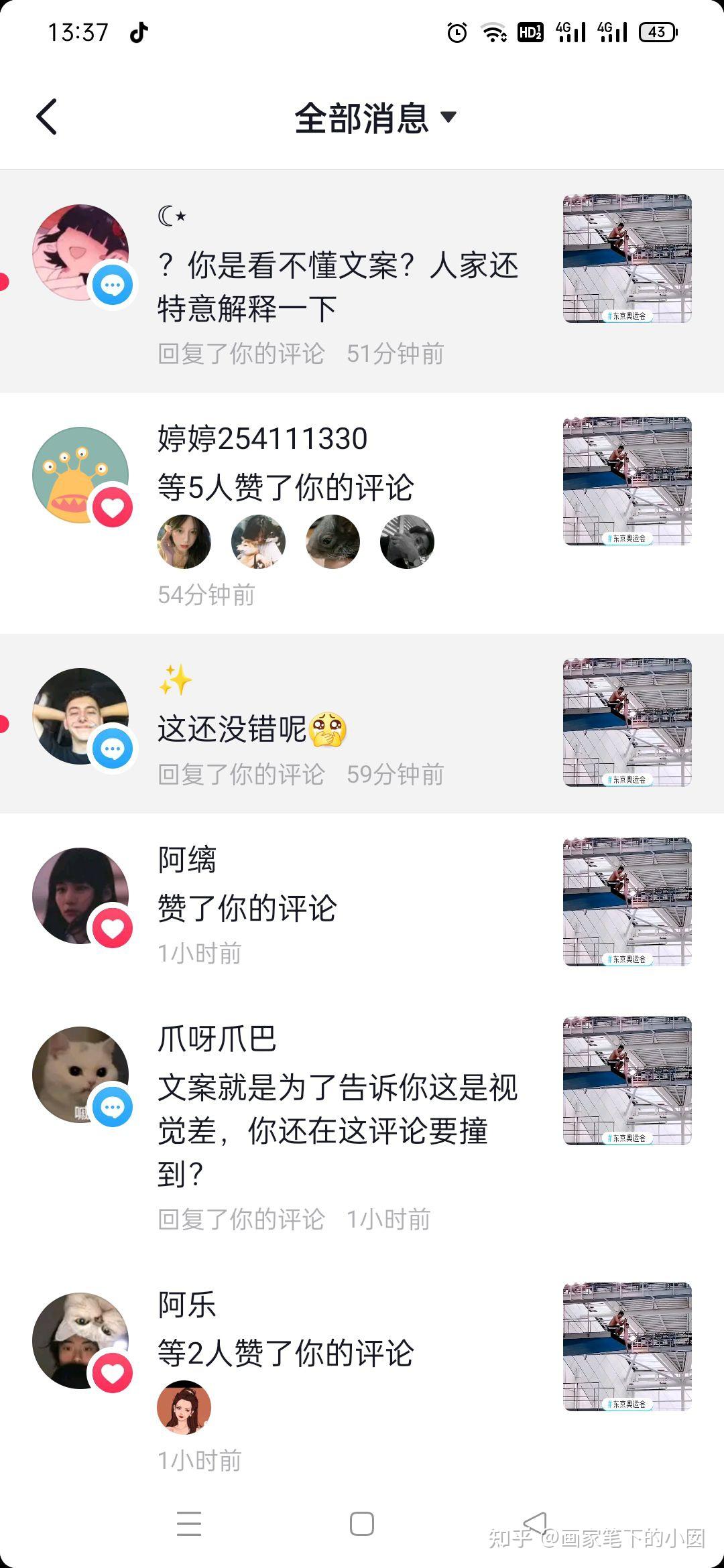
Task: Open the reply starting 你是看不懂文案
Action: [x=339, y=287]
